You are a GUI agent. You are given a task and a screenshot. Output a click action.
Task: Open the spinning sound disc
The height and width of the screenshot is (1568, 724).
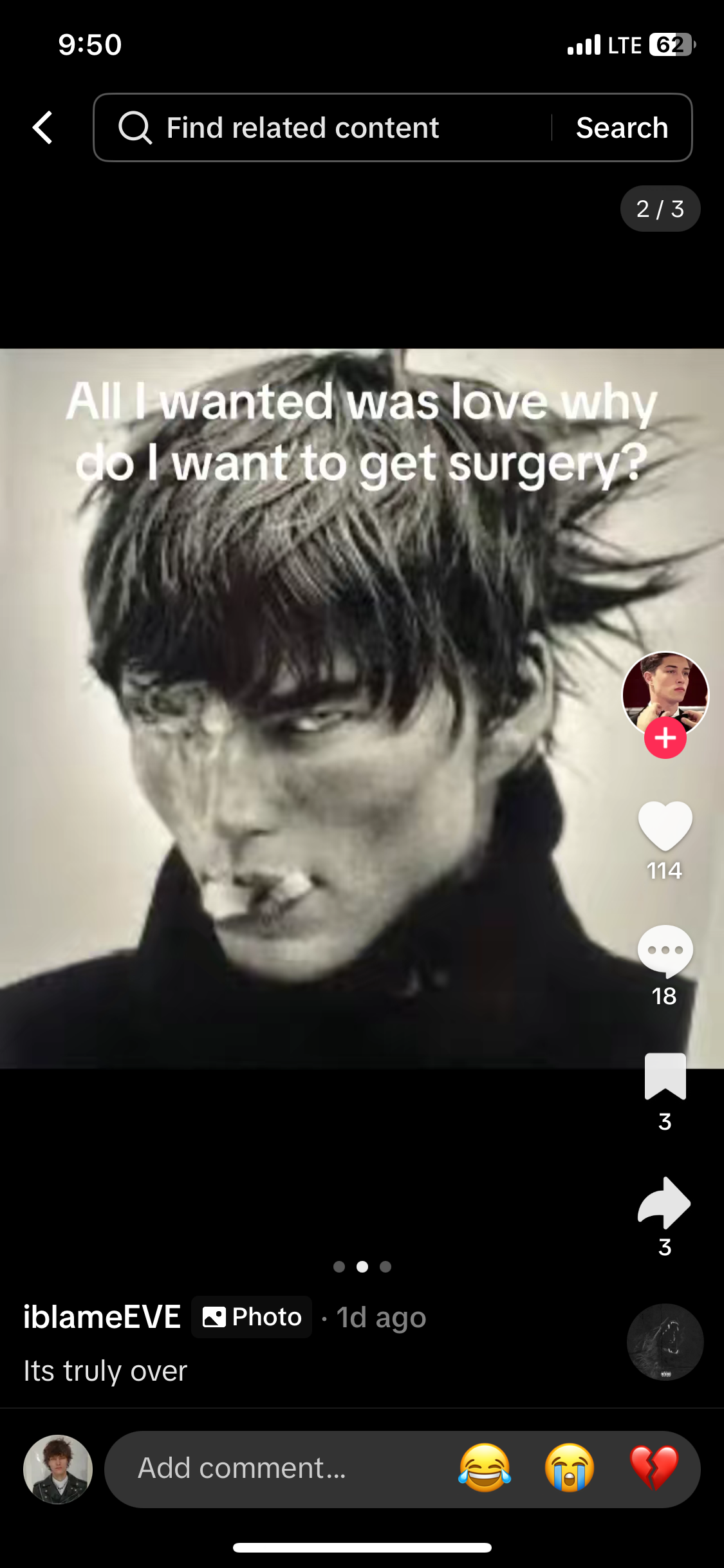click(665, 1341)
